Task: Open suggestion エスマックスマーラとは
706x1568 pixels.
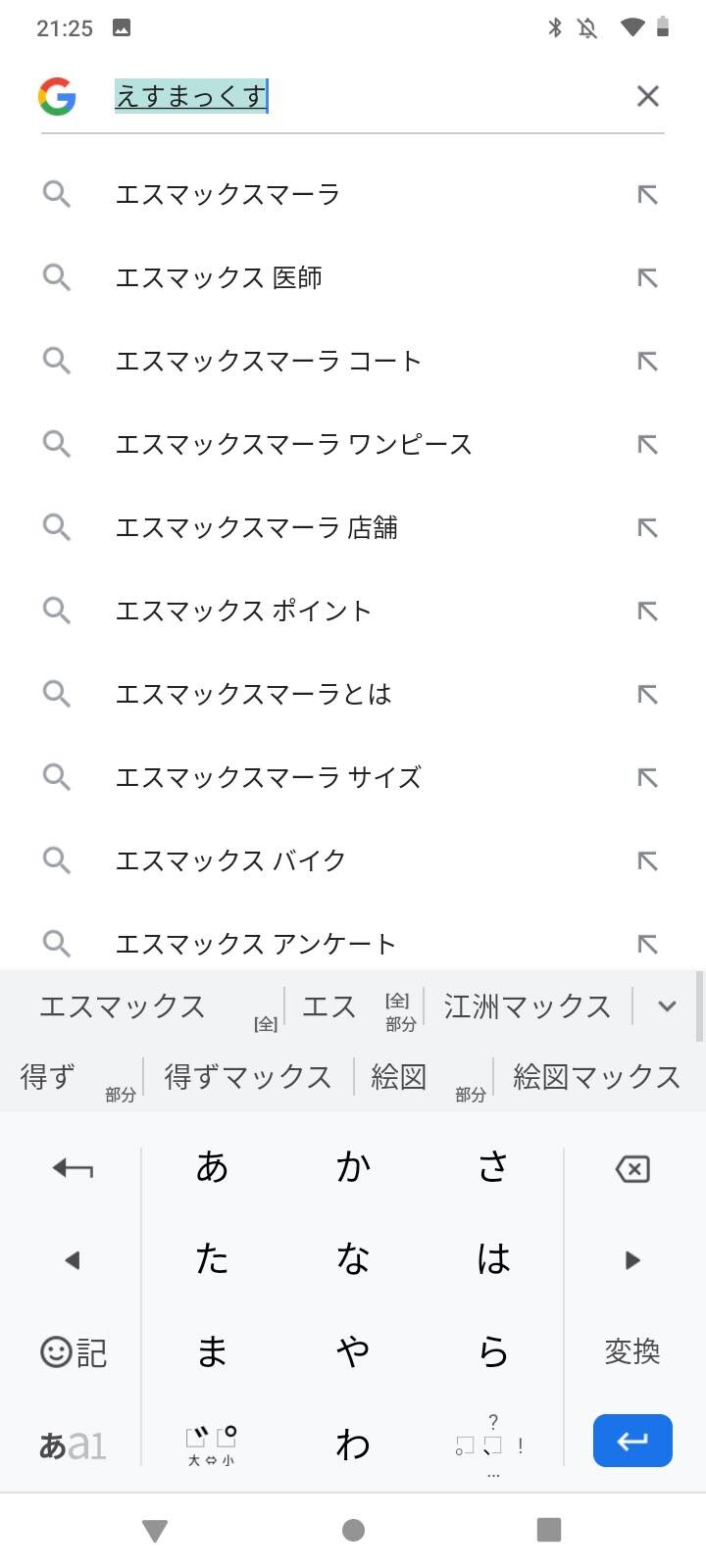Action: tap(353, 694)
